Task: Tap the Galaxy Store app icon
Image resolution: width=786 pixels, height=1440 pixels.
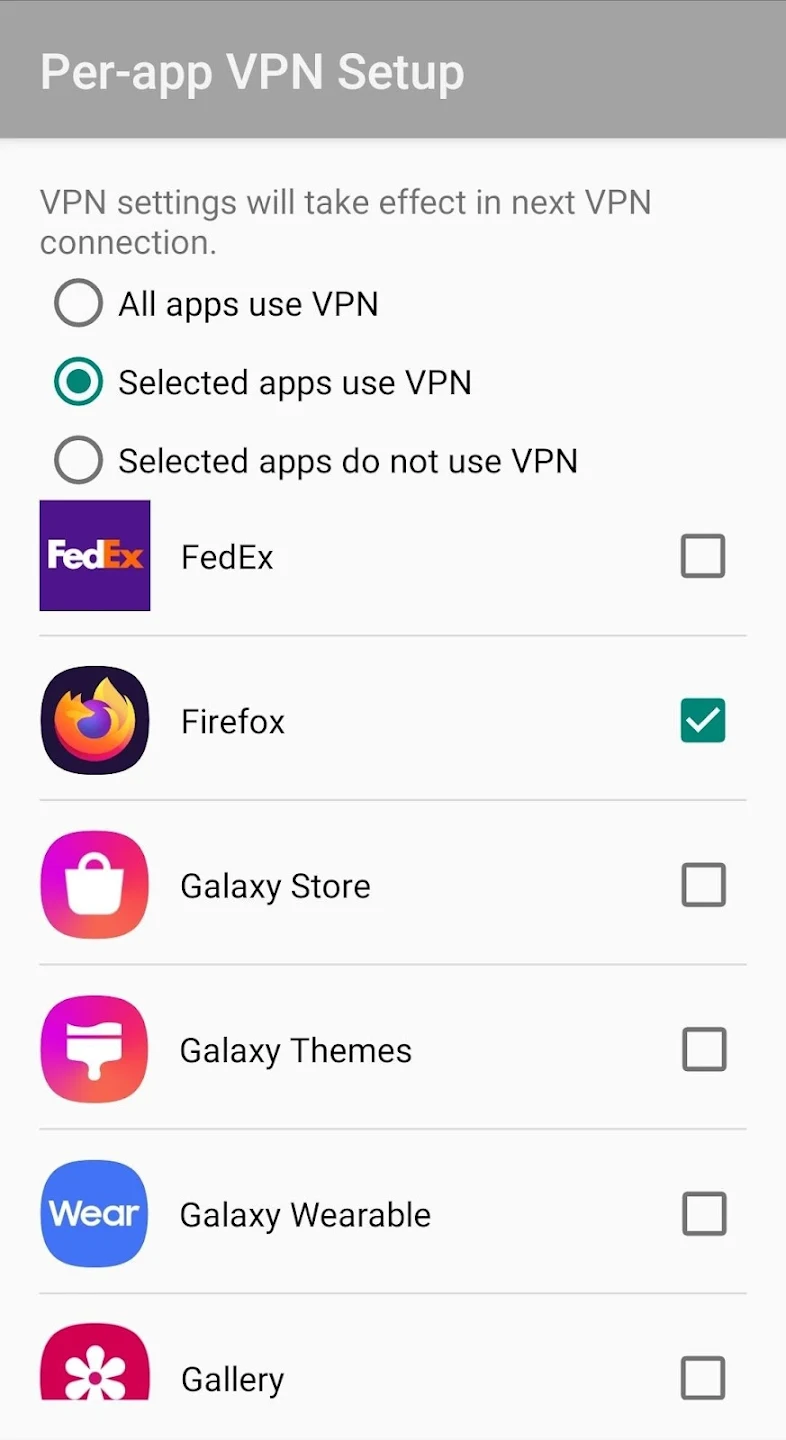Action: click(x=94, y=885)
